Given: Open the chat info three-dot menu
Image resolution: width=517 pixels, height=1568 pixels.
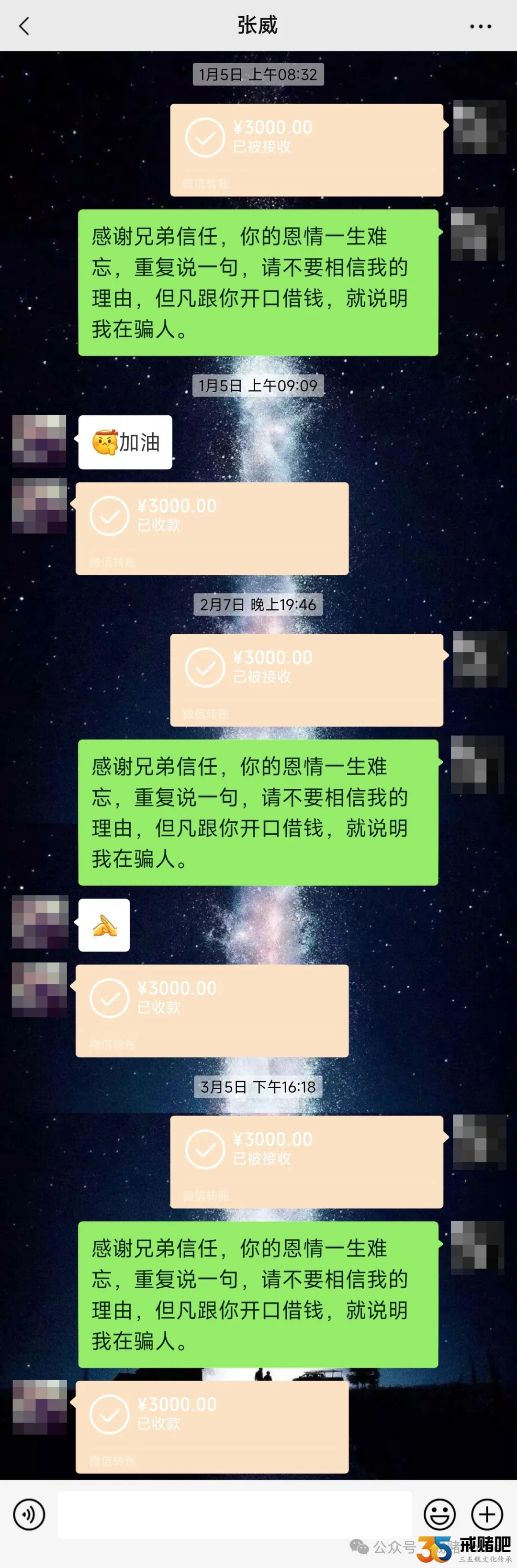Looking at the screenshot, I should tap(480, 26).
